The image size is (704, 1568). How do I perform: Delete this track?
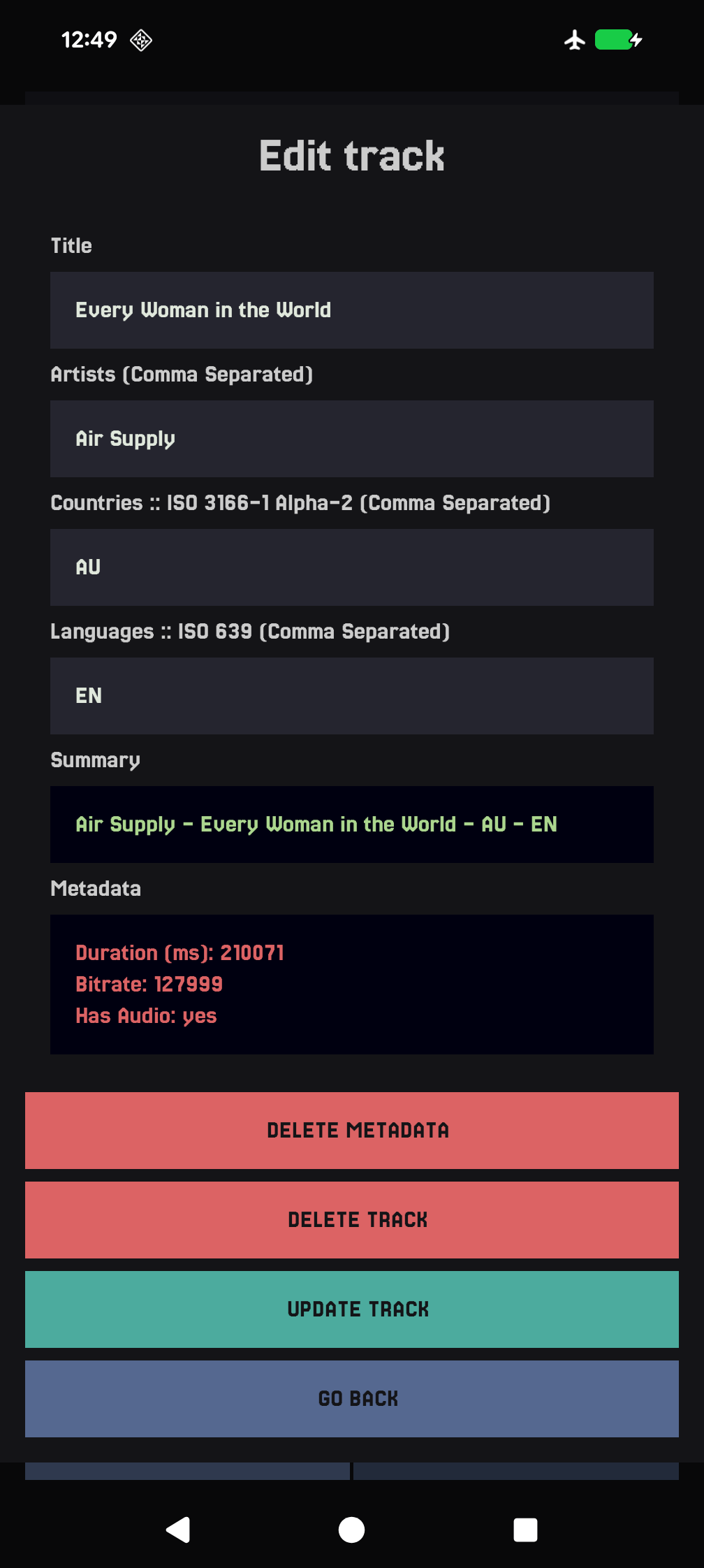pyautogui.click(x=352, y=1220)
